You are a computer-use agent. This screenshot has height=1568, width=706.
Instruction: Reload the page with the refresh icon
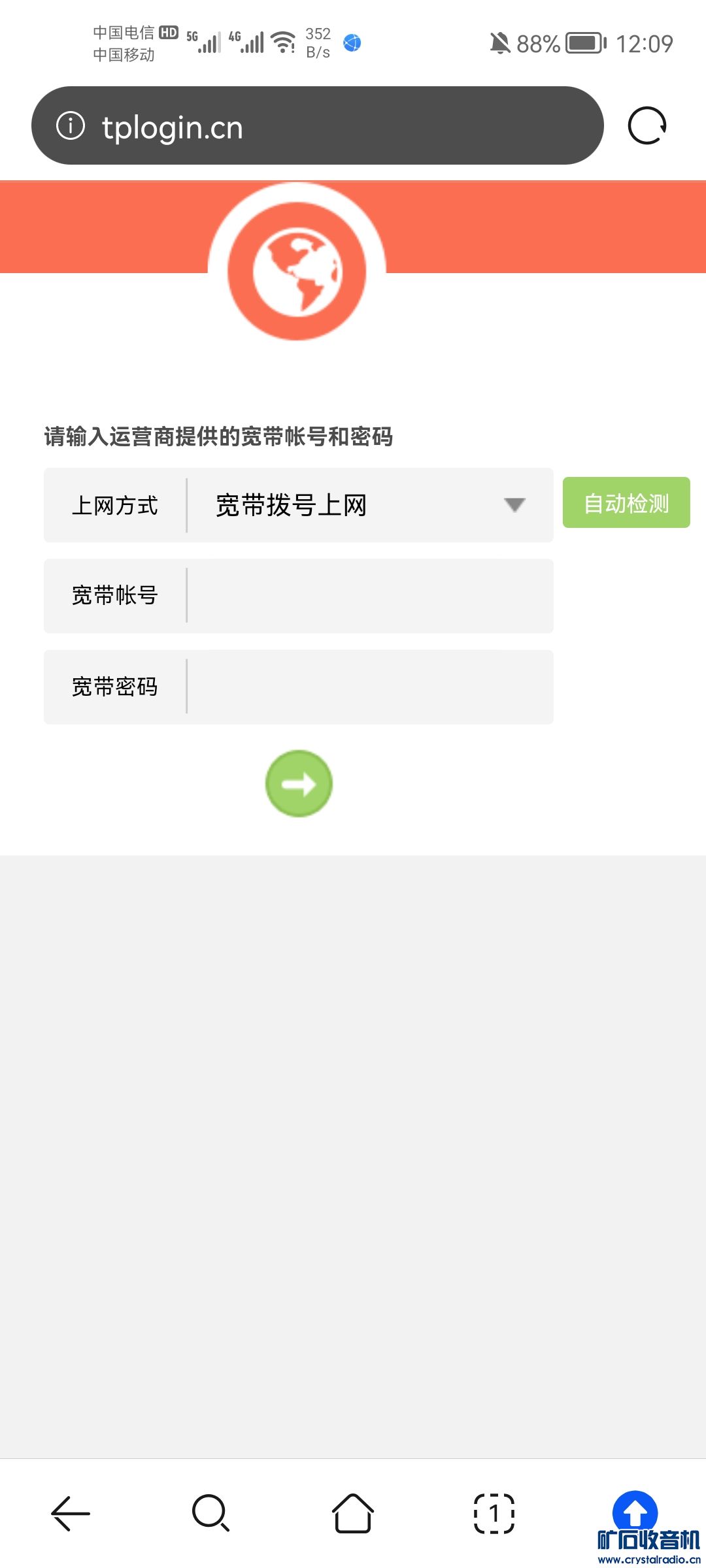[x=647, y=125]
